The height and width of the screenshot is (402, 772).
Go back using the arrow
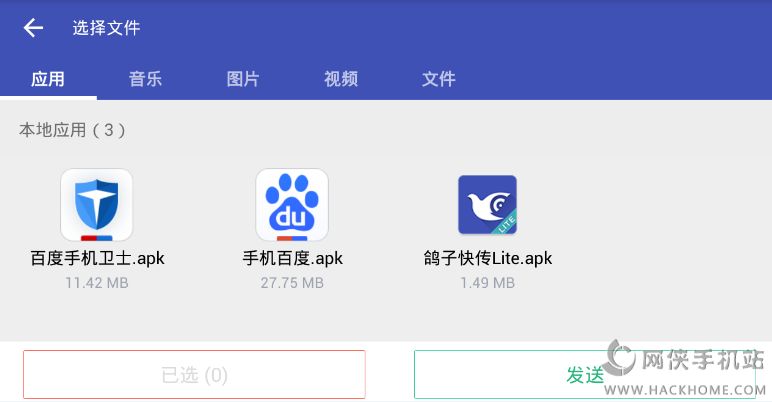pyautogui.click(x=33, y=28)
